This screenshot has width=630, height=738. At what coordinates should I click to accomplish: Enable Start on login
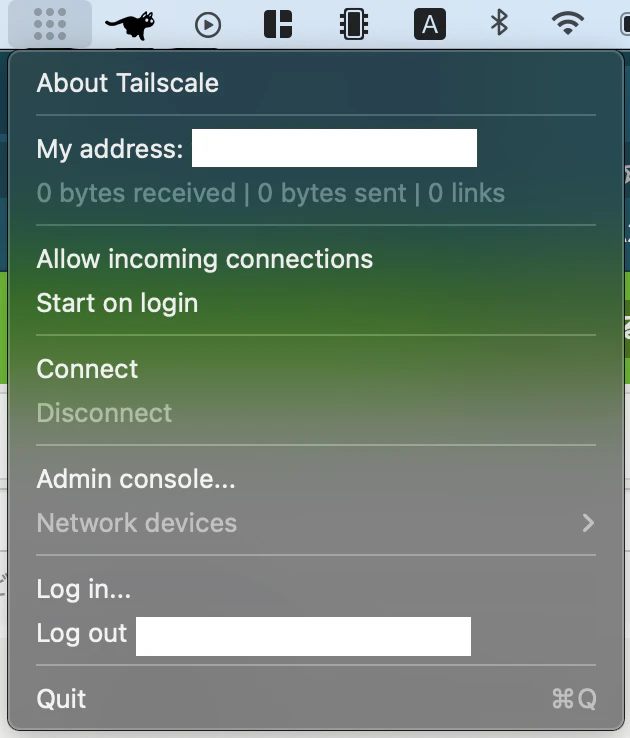tap(117, 304)
